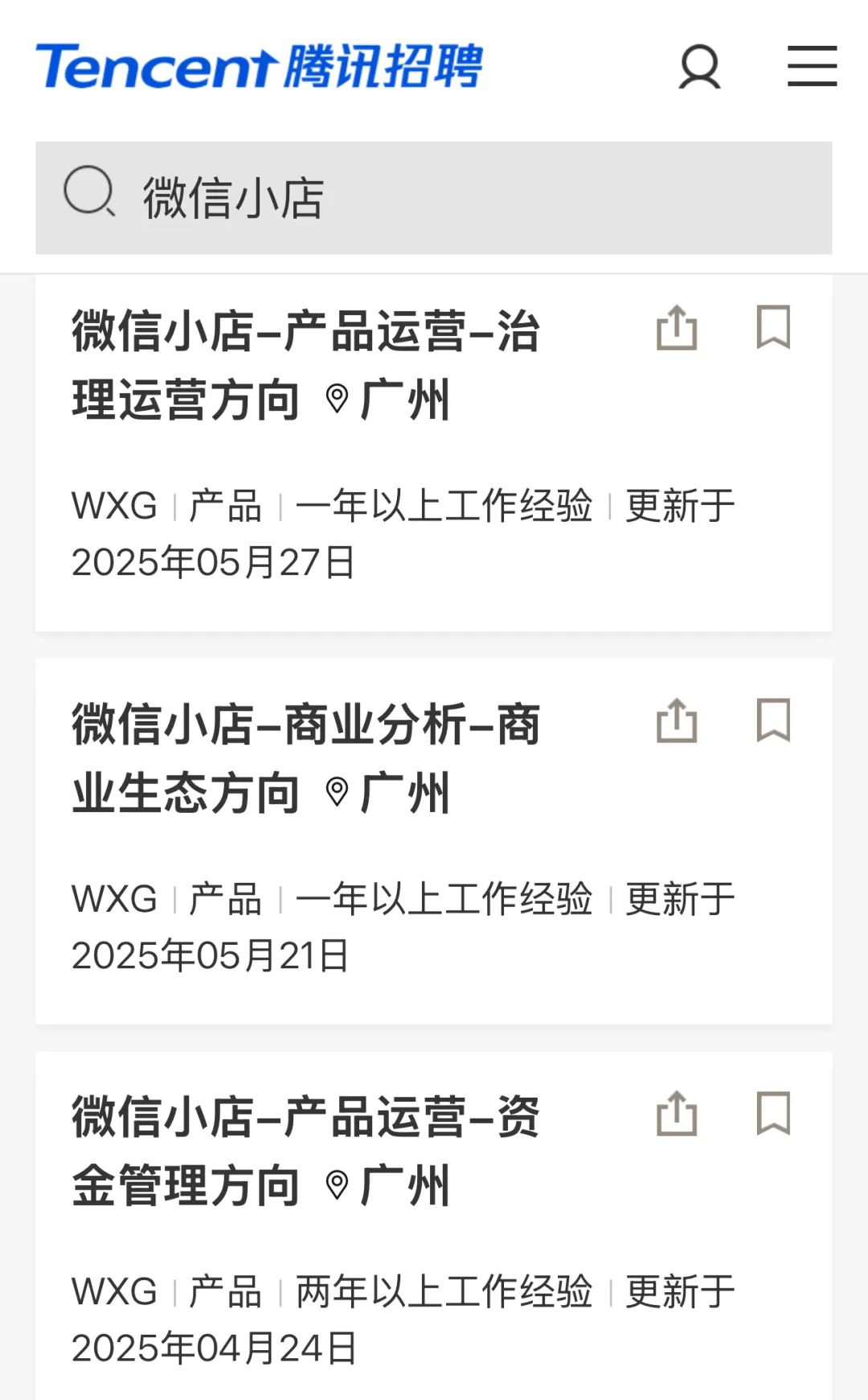Bookmark the 商业分析 job
Screen dimensions: 868x1400
coord(773,719)
